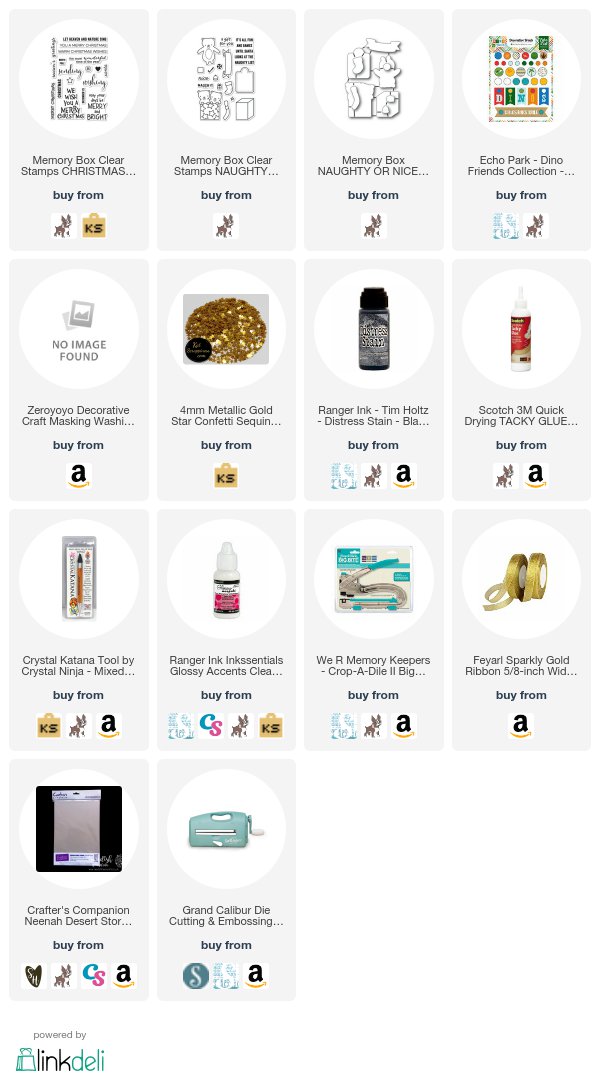Buy the Scotch Tacky Glue from Amazon
The height and width of the screenshot is (1081, 600).
click(535, 476)
